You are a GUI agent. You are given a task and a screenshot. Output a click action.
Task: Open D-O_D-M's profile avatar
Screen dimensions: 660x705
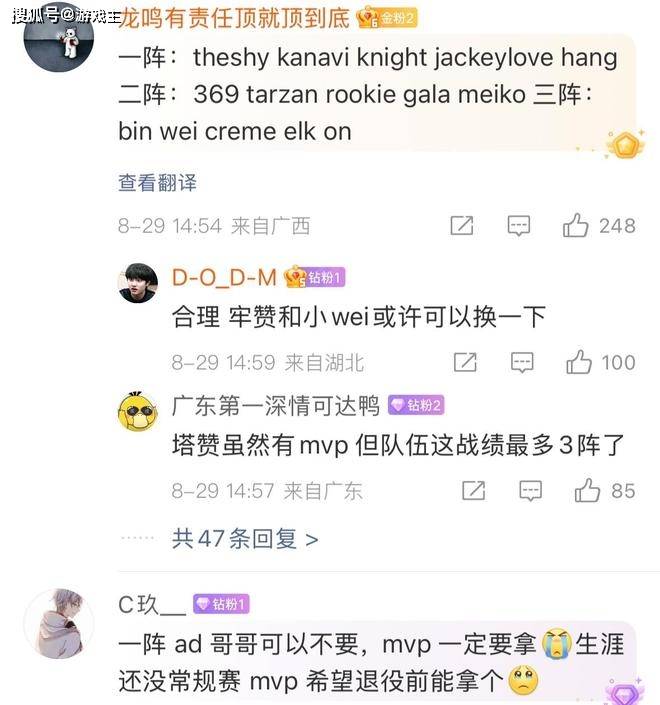coord(138,283)
